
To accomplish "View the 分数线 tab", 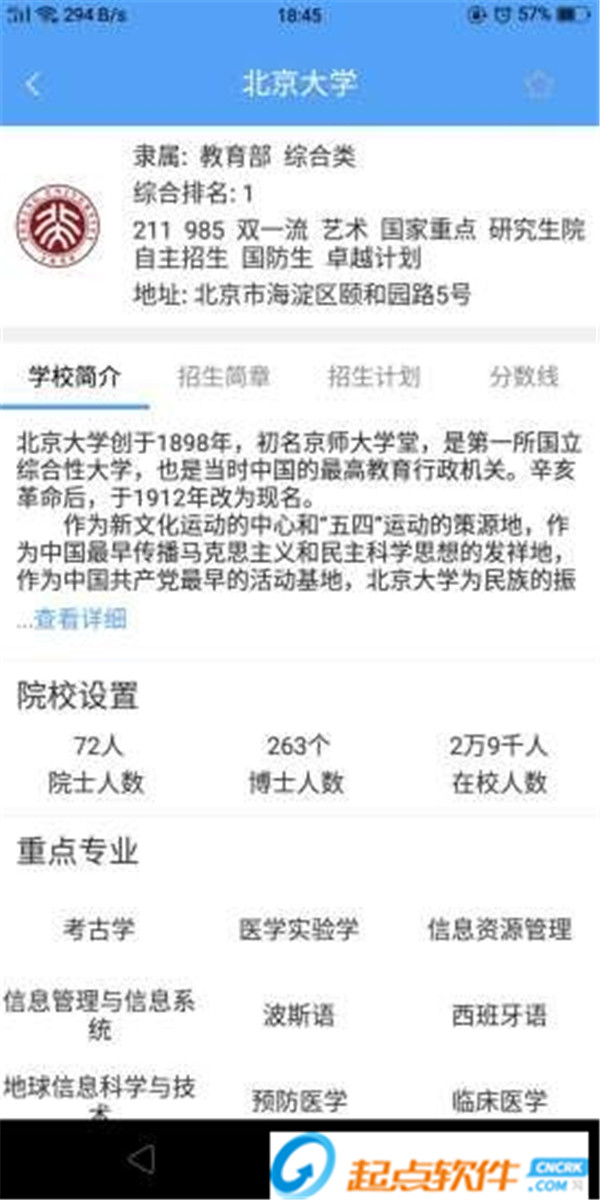I will (x=523, y=377).
